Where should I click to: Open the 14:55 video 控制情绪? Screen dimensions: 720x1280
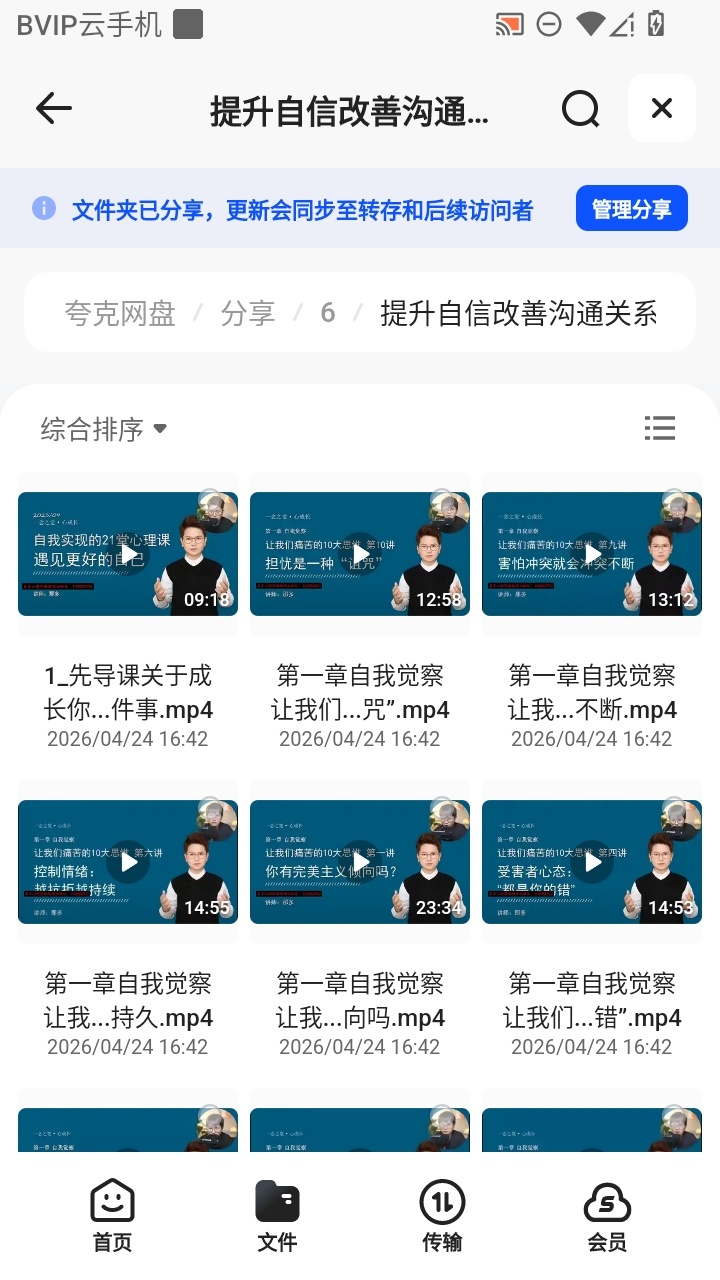coord(128,862)
